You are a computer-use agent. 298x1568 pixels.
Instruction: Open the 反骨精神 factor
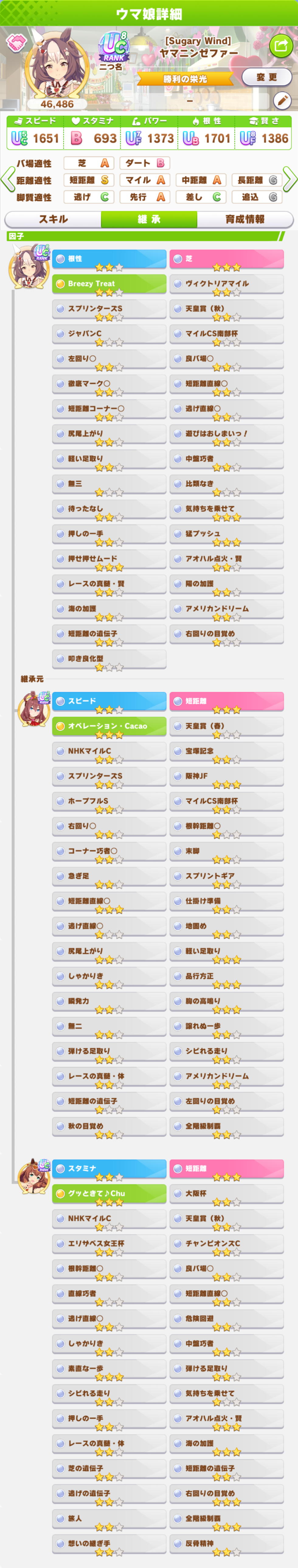(x=226, y=1544)
